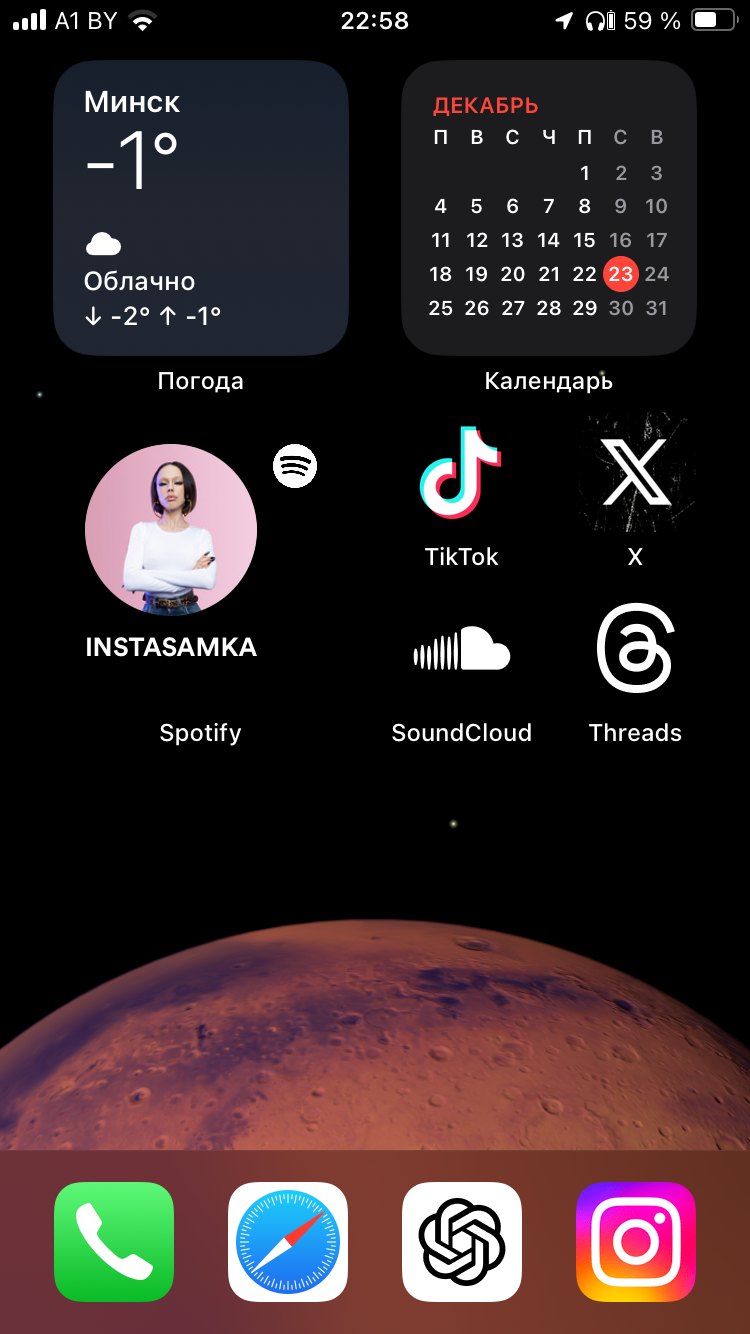Screen dimensions: 750x1334
Task: Open the Weather widget for Минск
Action: [x=200, y=208]
